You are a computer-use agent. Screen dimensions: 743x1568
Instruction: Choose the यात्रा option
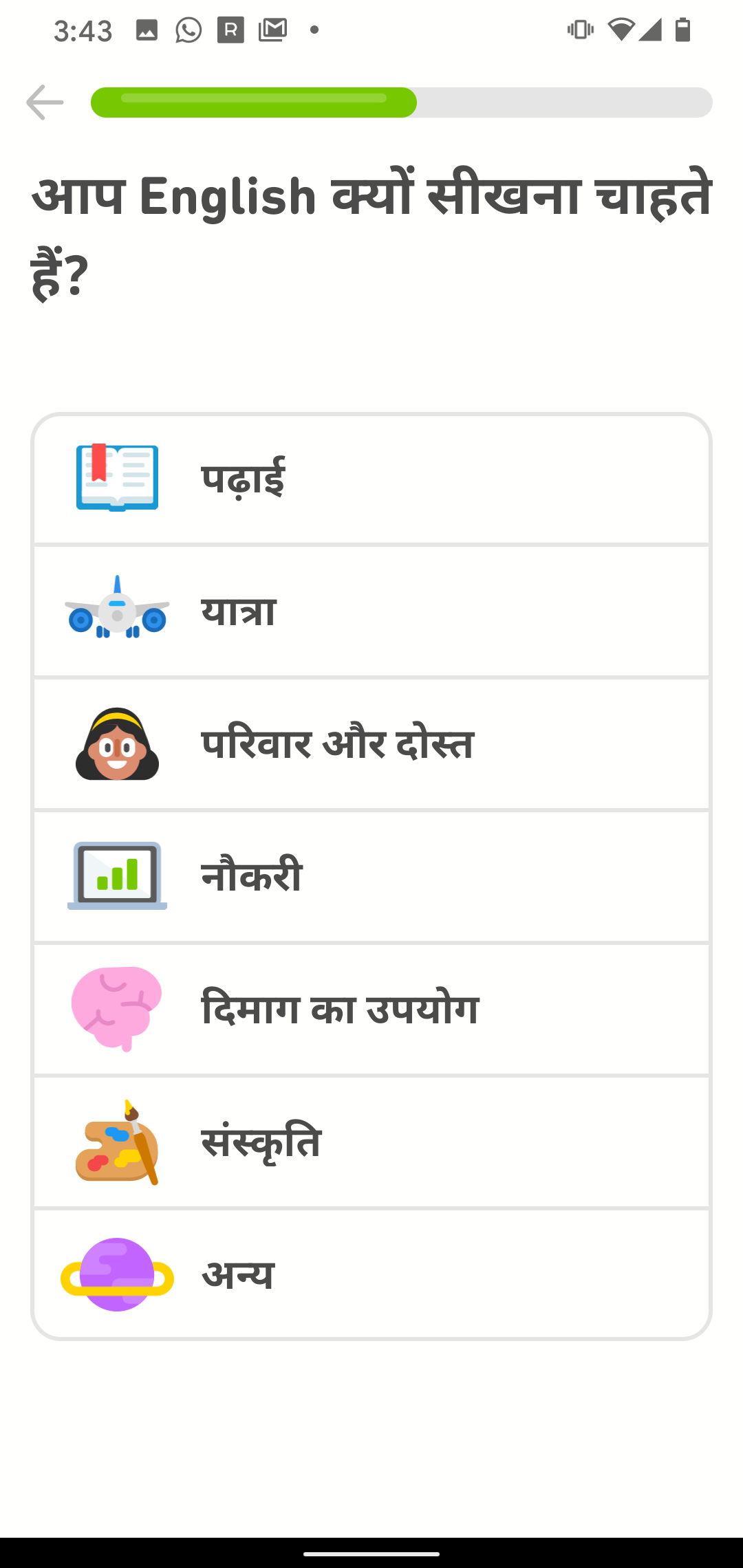(371, 611)
